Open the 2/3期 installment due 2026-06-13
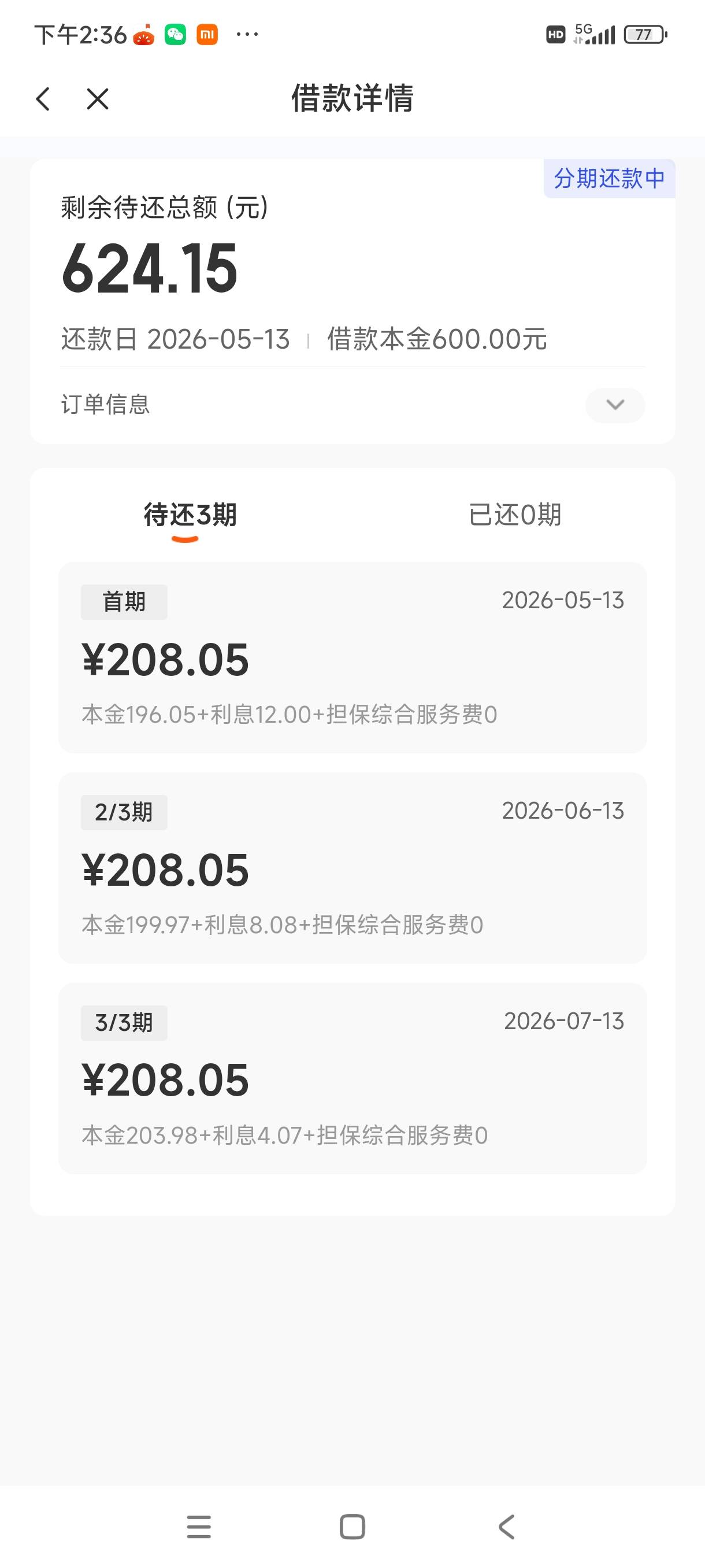 click(352, 868)
